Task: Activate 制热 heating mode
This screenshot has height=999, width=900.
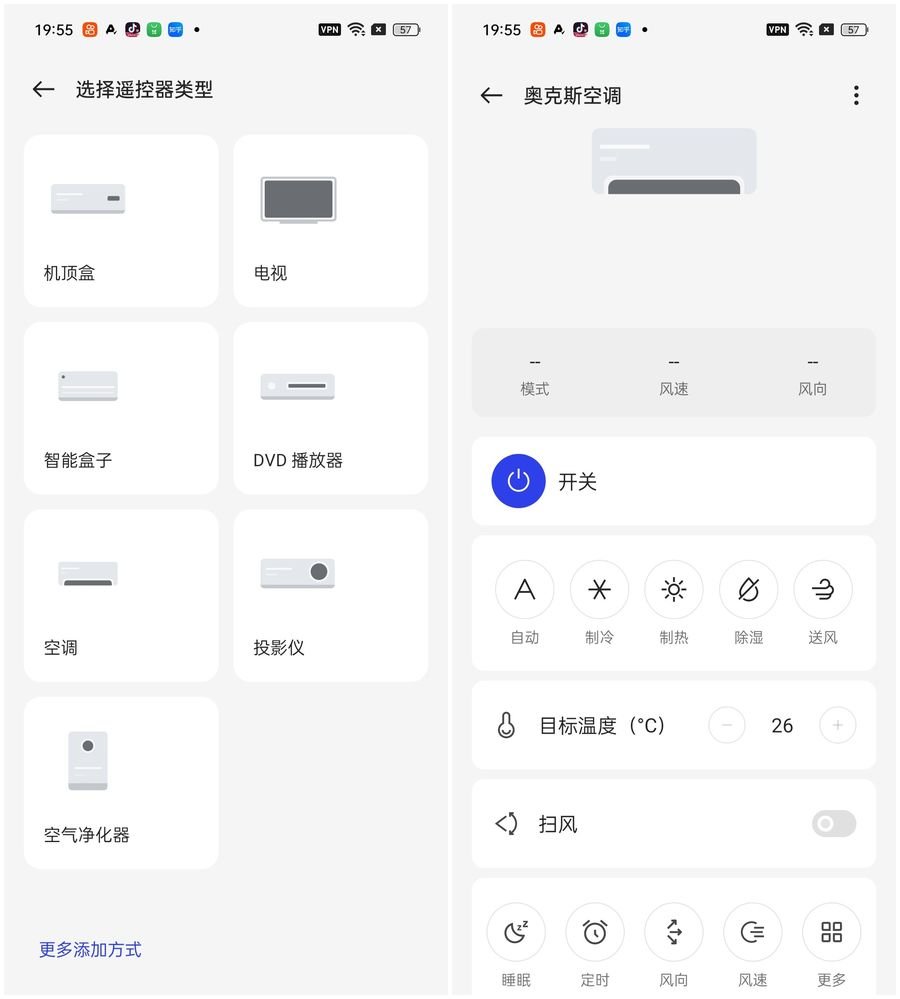Action: (674, 590)
